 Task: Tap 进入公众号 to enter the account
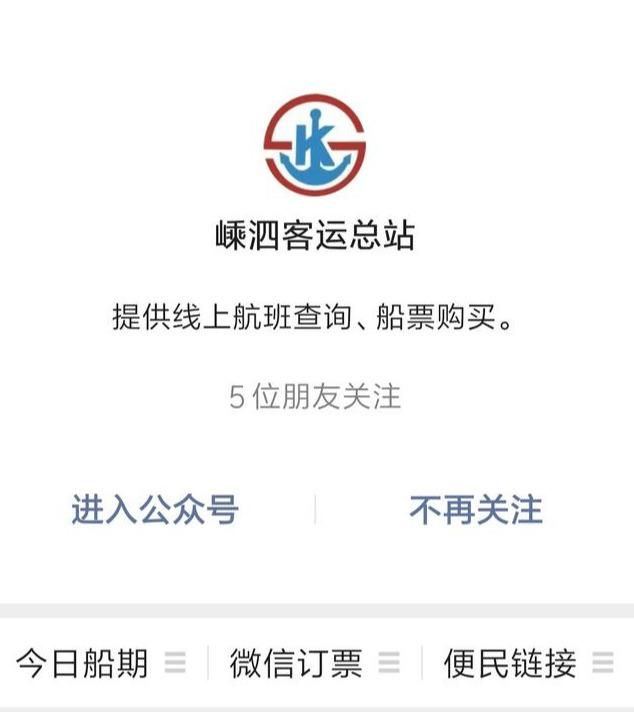coord(155,510)
